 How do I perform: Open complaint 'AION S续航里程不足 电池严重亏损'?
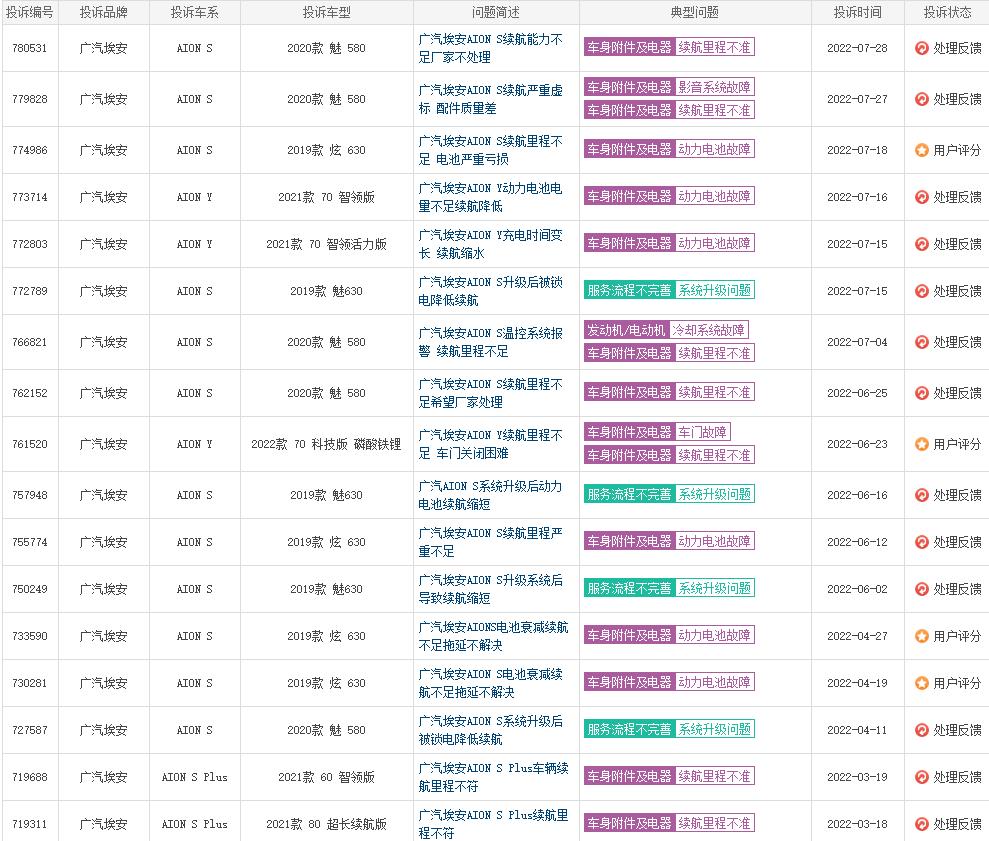coord(490,150)
